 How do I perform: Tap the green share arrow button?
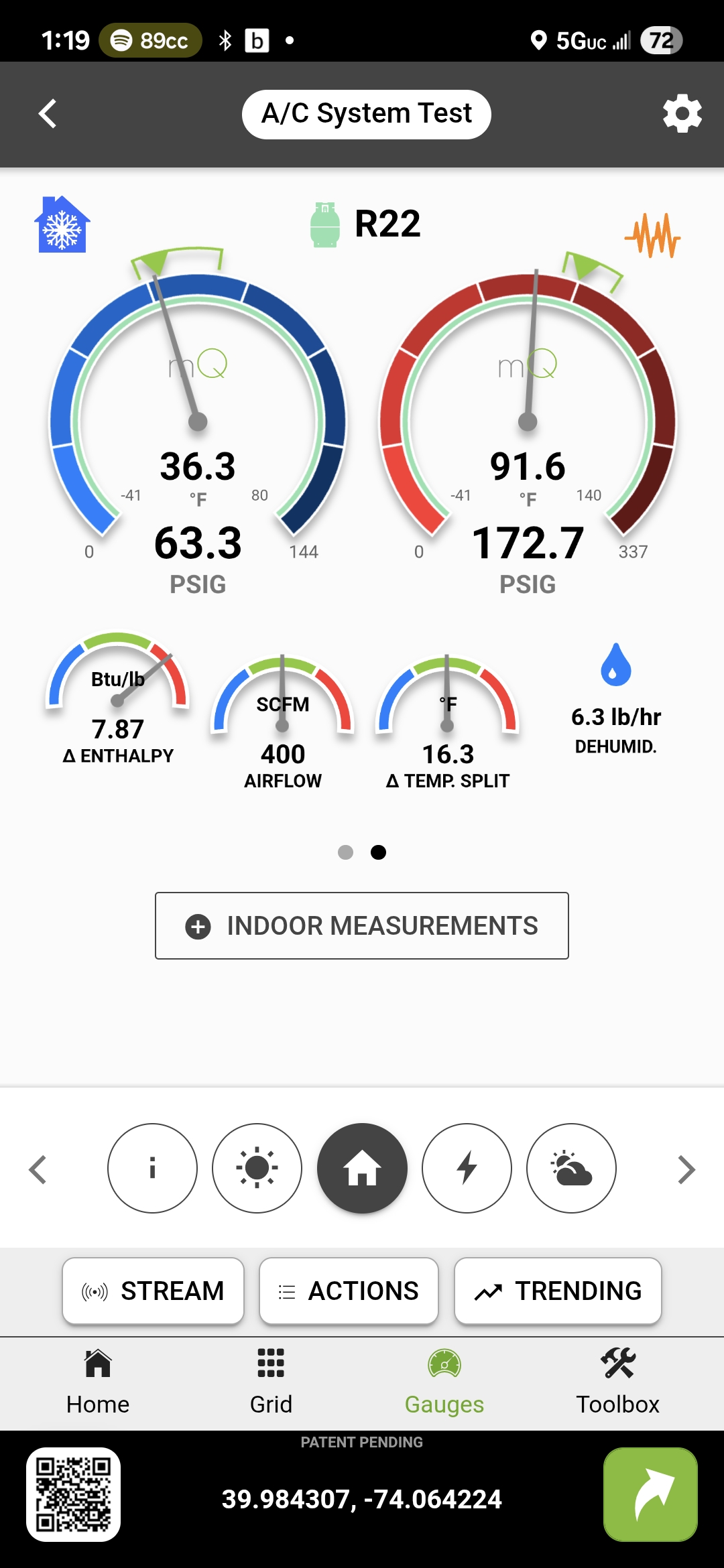tap(650, 1494)
